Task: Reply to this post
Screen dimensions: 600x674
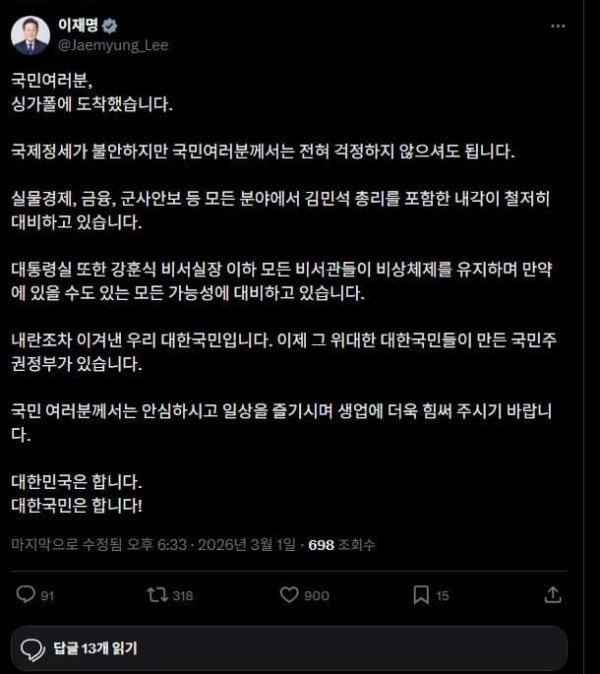Action: [x=27, y=595]
